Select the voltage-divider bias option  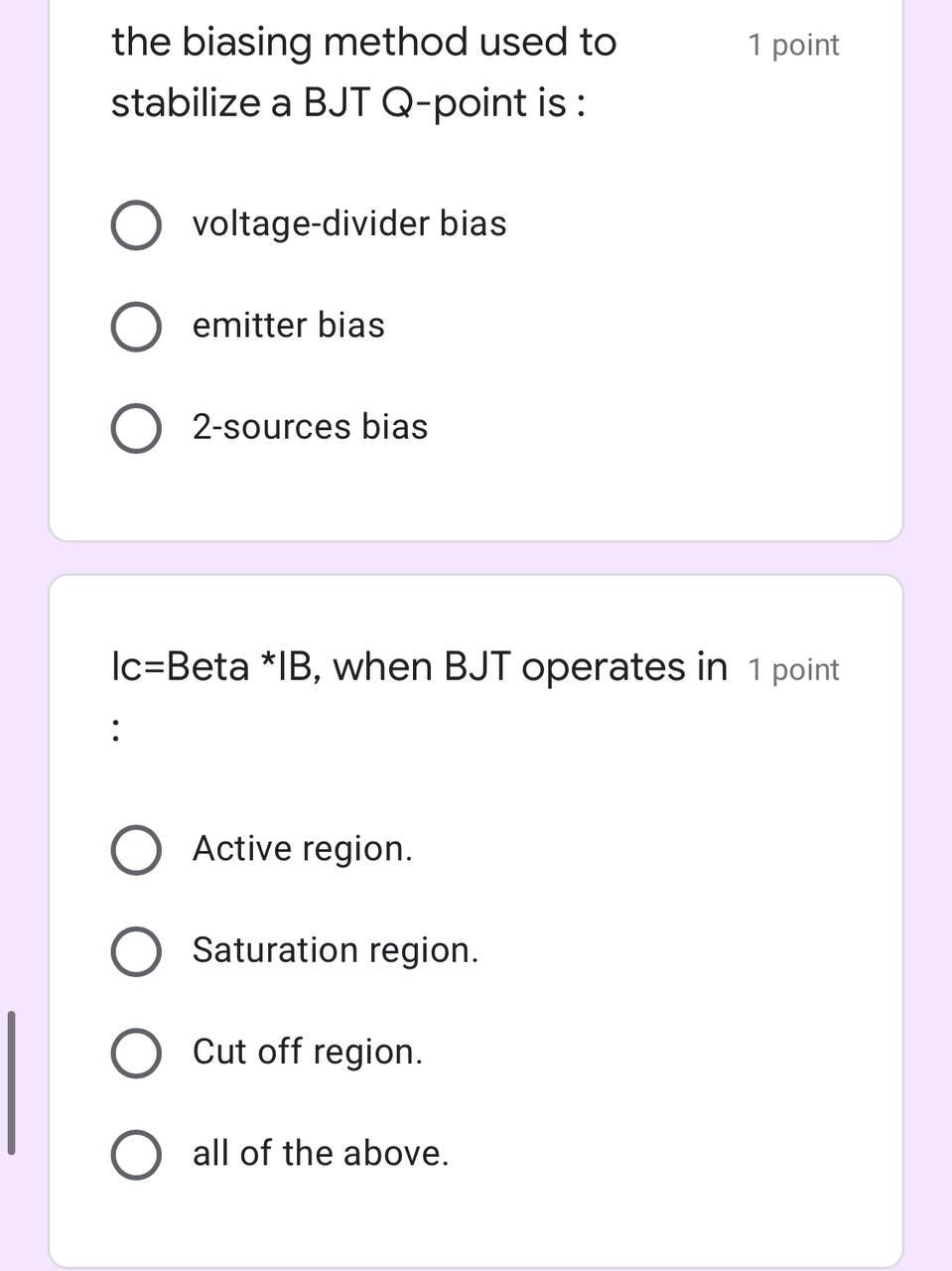click(136, 224)
